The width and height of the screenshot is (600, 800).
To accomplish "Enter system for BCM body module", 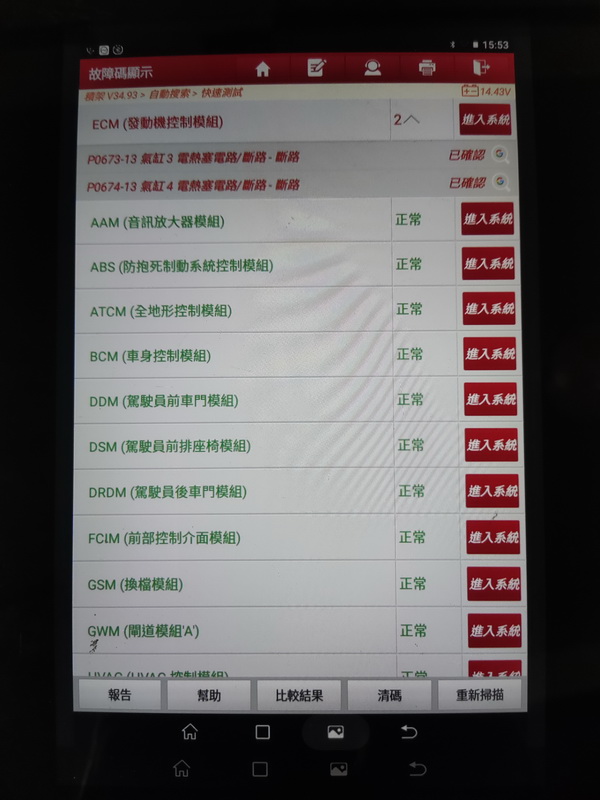I will coord(490,354).
